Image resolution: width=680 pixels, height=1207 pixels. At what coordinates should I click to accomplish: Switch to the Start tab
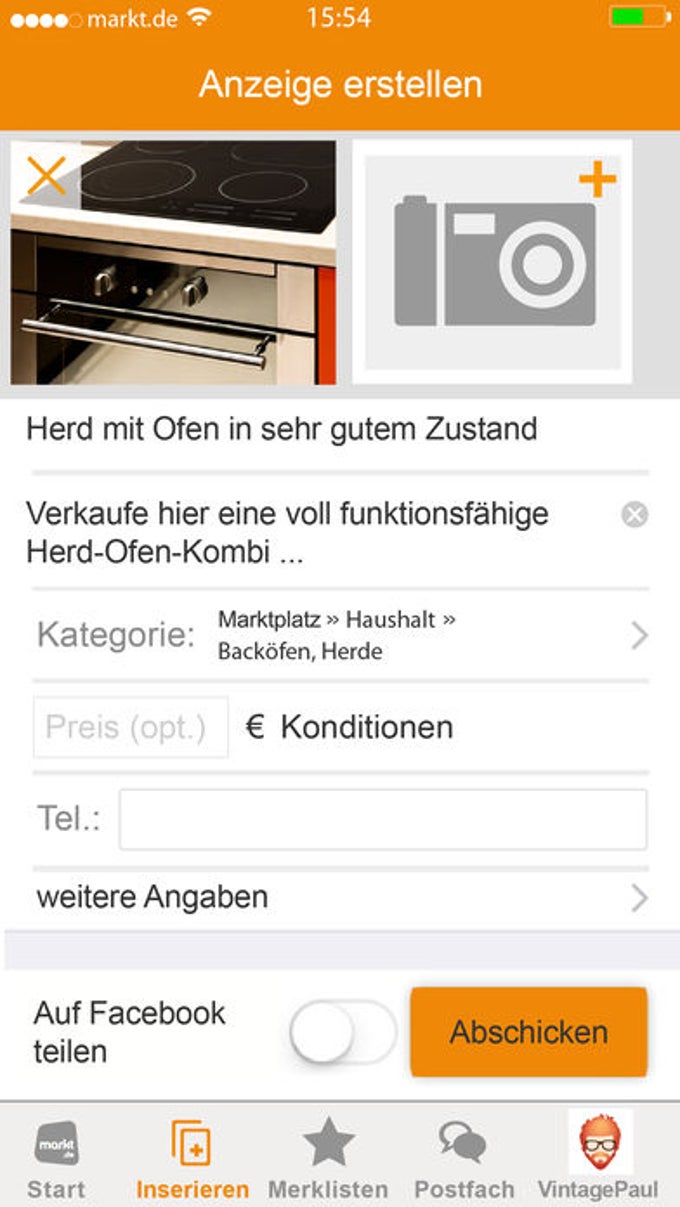point(56,1158)
